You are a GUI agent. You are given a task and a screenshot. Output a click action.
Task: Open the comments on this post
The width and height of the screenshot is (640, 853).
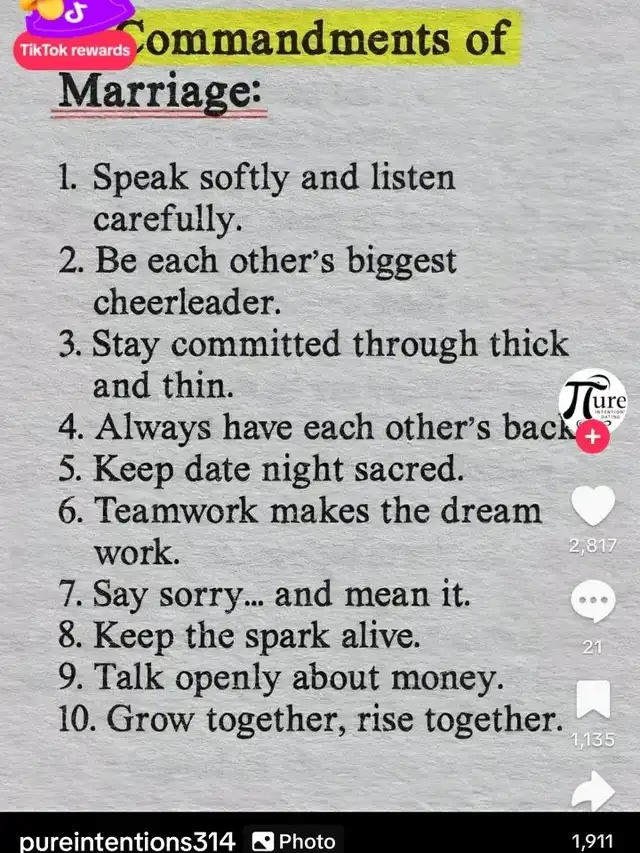(x=592, y=603)
